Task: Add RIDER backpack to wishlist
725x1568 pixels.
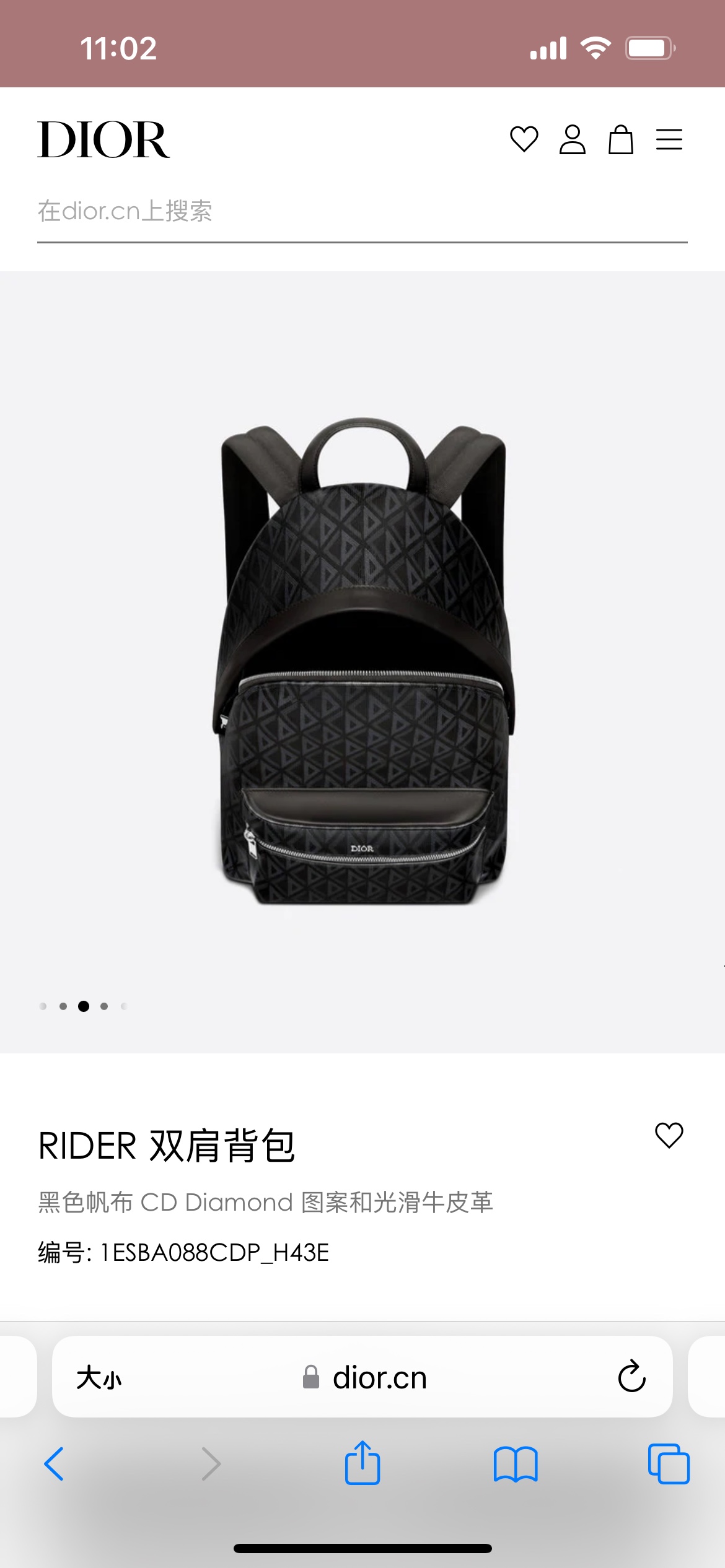Action: 669,1135
